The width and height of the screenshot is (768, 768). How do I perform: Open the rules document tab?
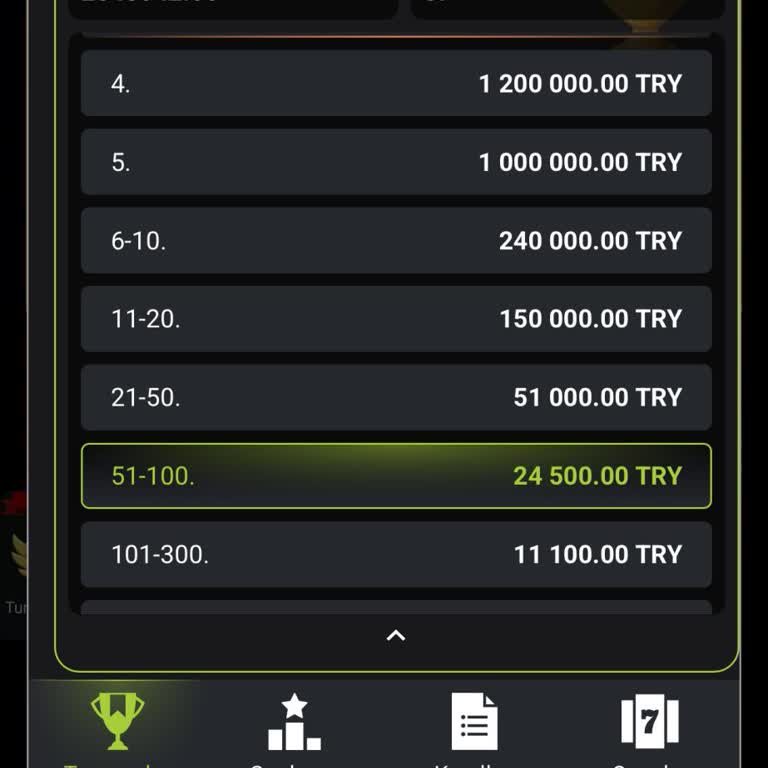(x=474, y=722)
